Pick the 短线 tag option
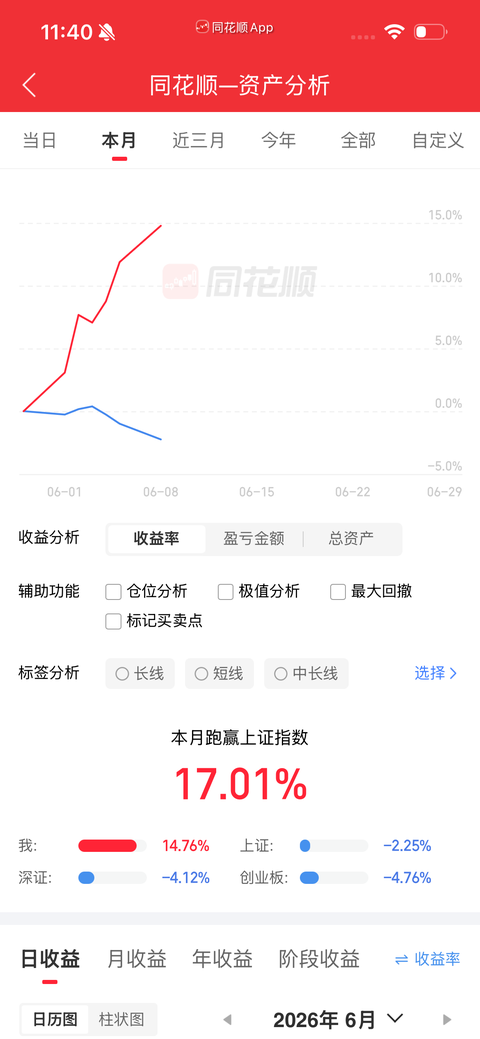 pyautogui.click(x=219, y=673)
